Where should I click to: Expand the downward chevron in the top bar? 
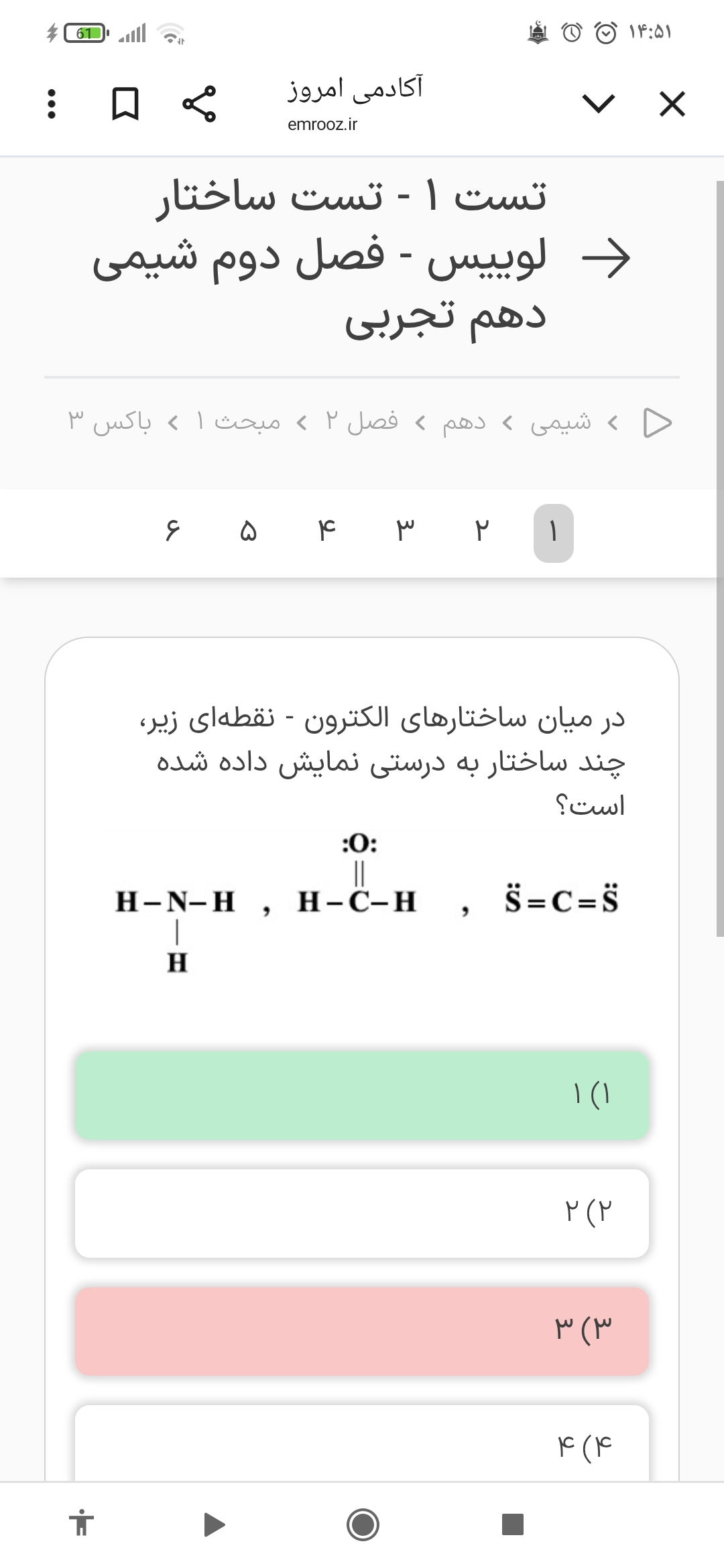(598, 105)
